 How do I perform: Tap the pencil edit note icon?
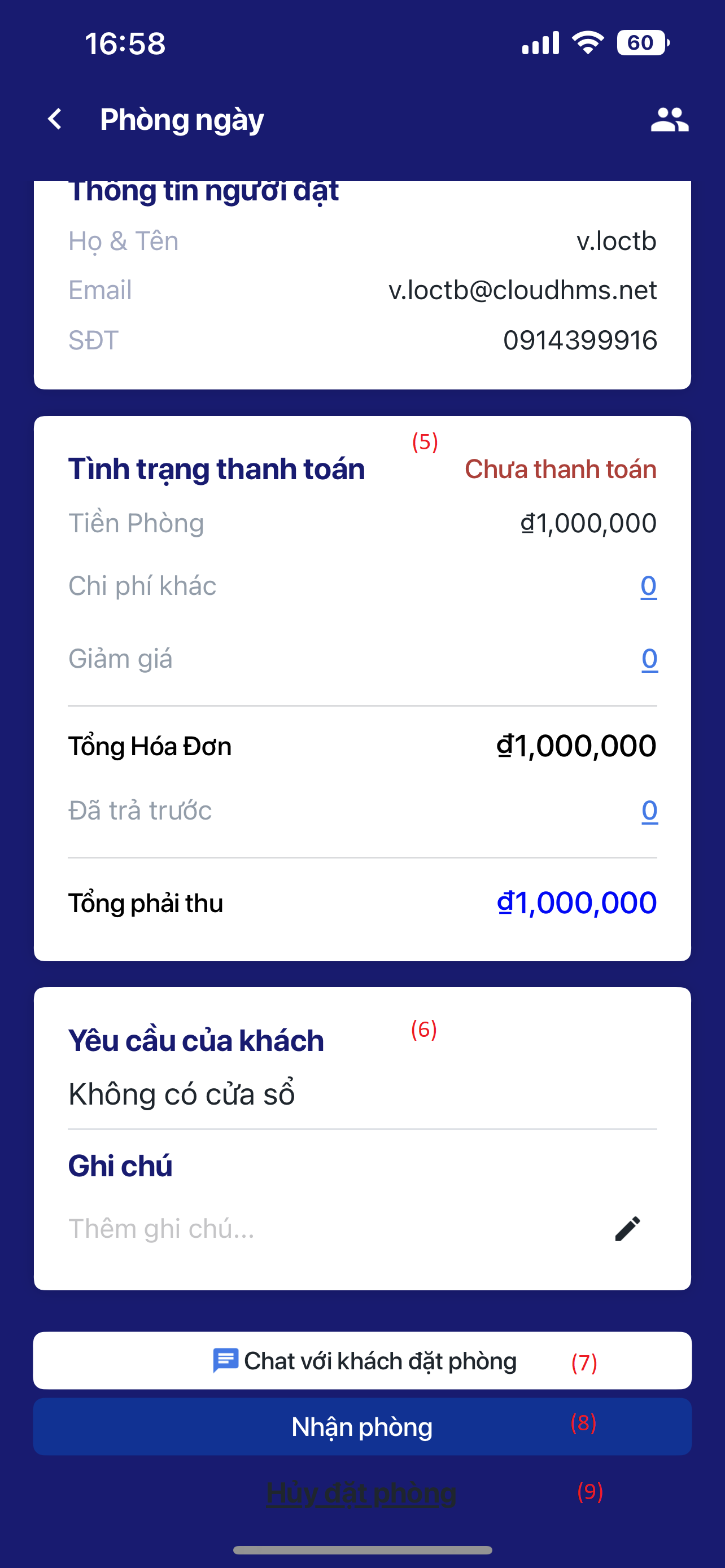click(627, 1229)
